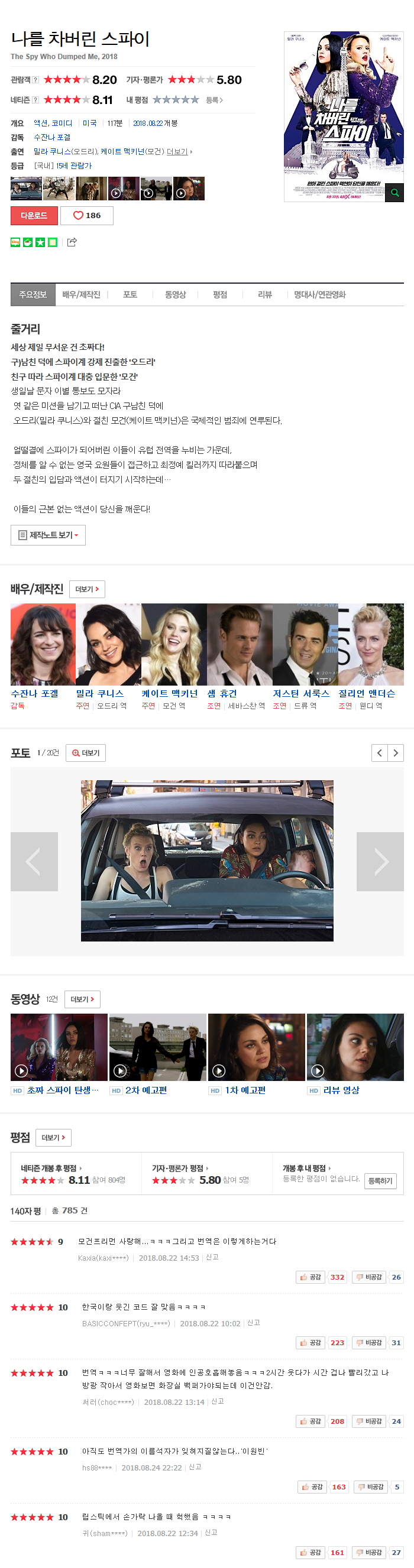
Task: Tap 비공감 on BASICCONFEPT's review
Action: [369, 1342]
